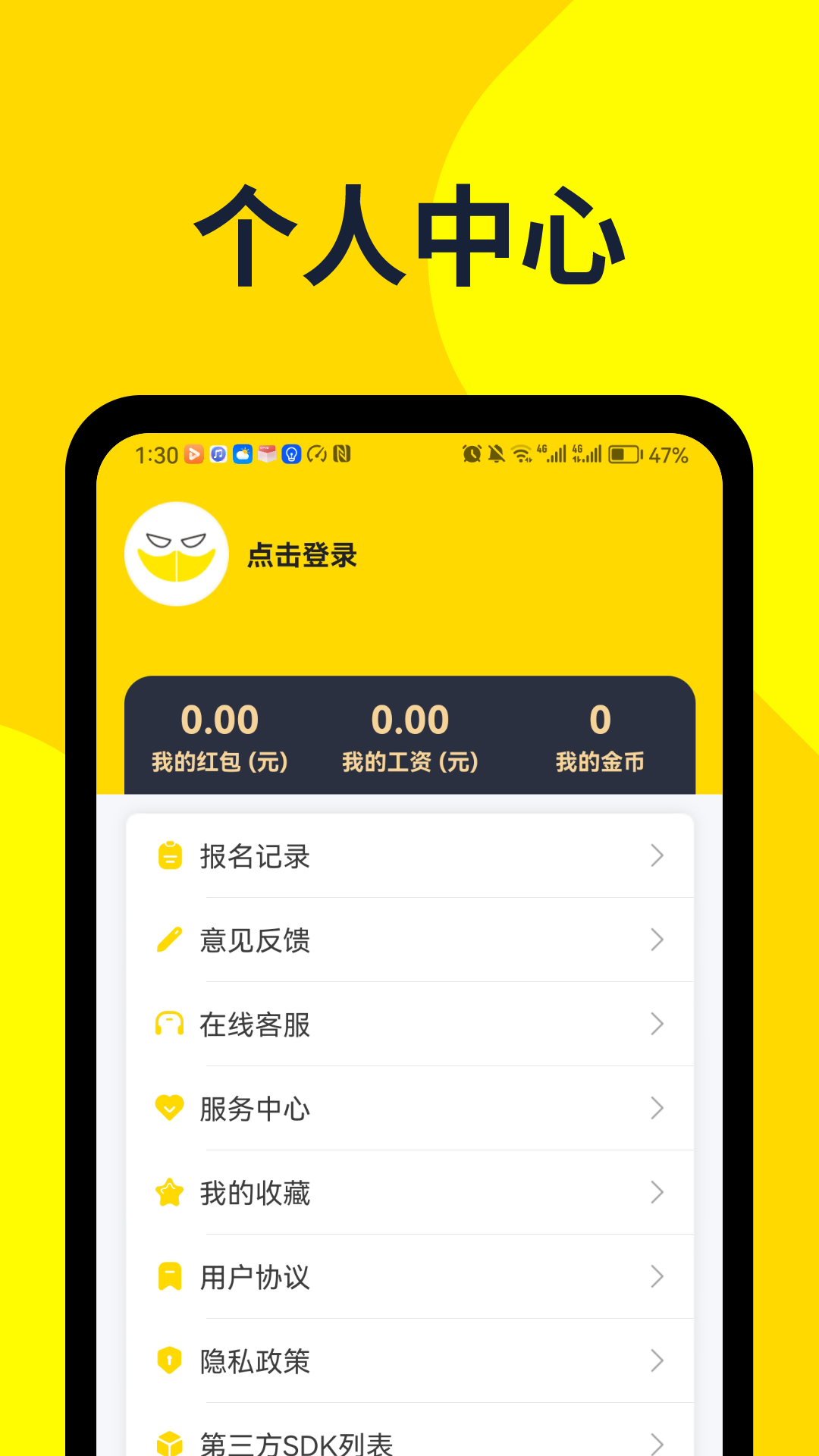Click the heart icon beside 服务中心
This screenshot has width=819, height=1456.
click(x=170, y=1109)
